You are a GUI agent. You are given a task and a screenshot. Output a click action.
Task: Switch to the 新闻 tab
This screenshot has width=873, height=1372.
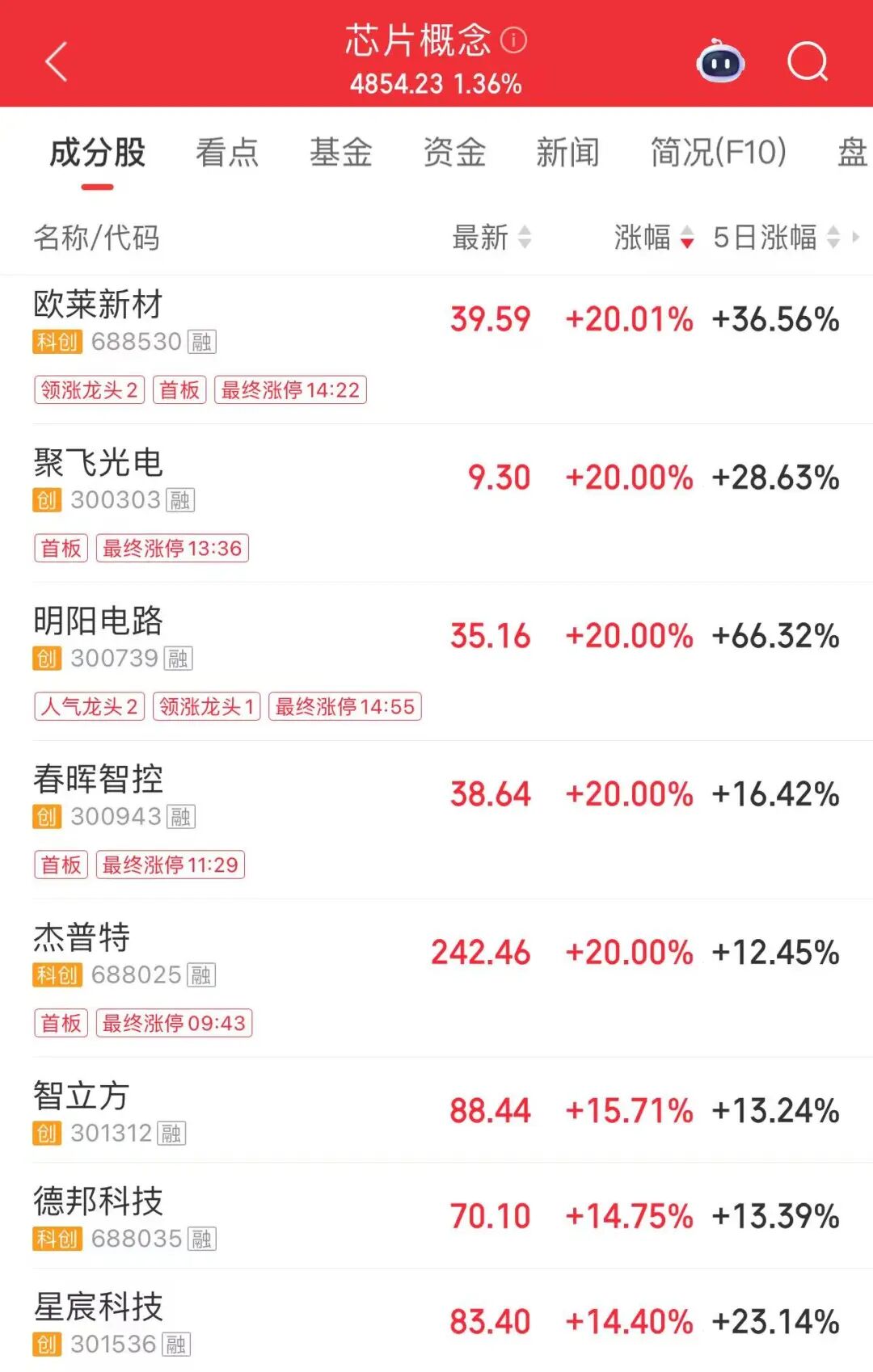[x=567, y=152]
